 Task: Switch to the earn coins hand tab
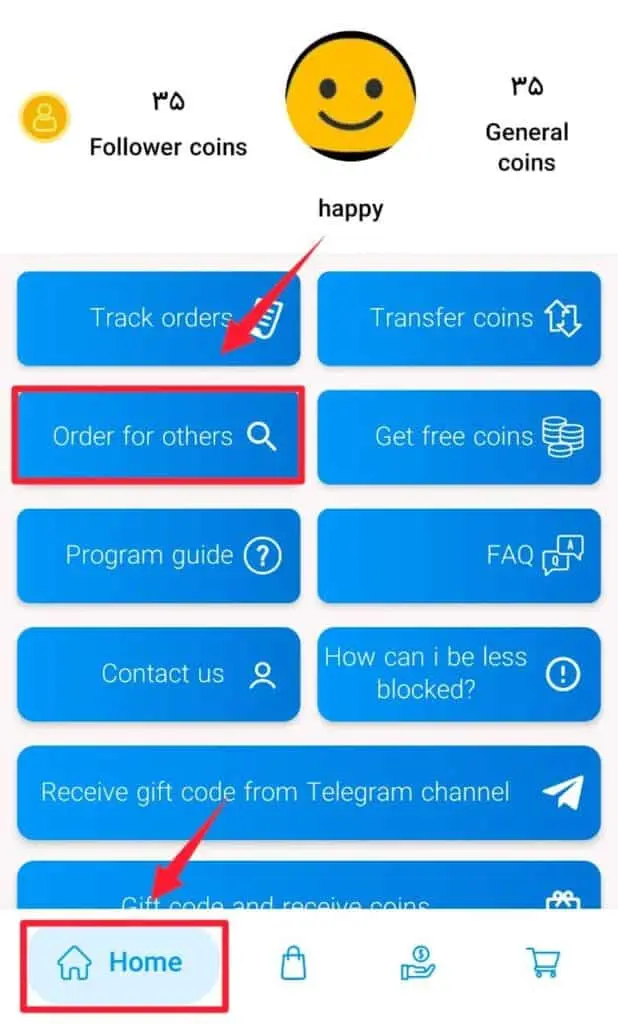tap(417, 963)
